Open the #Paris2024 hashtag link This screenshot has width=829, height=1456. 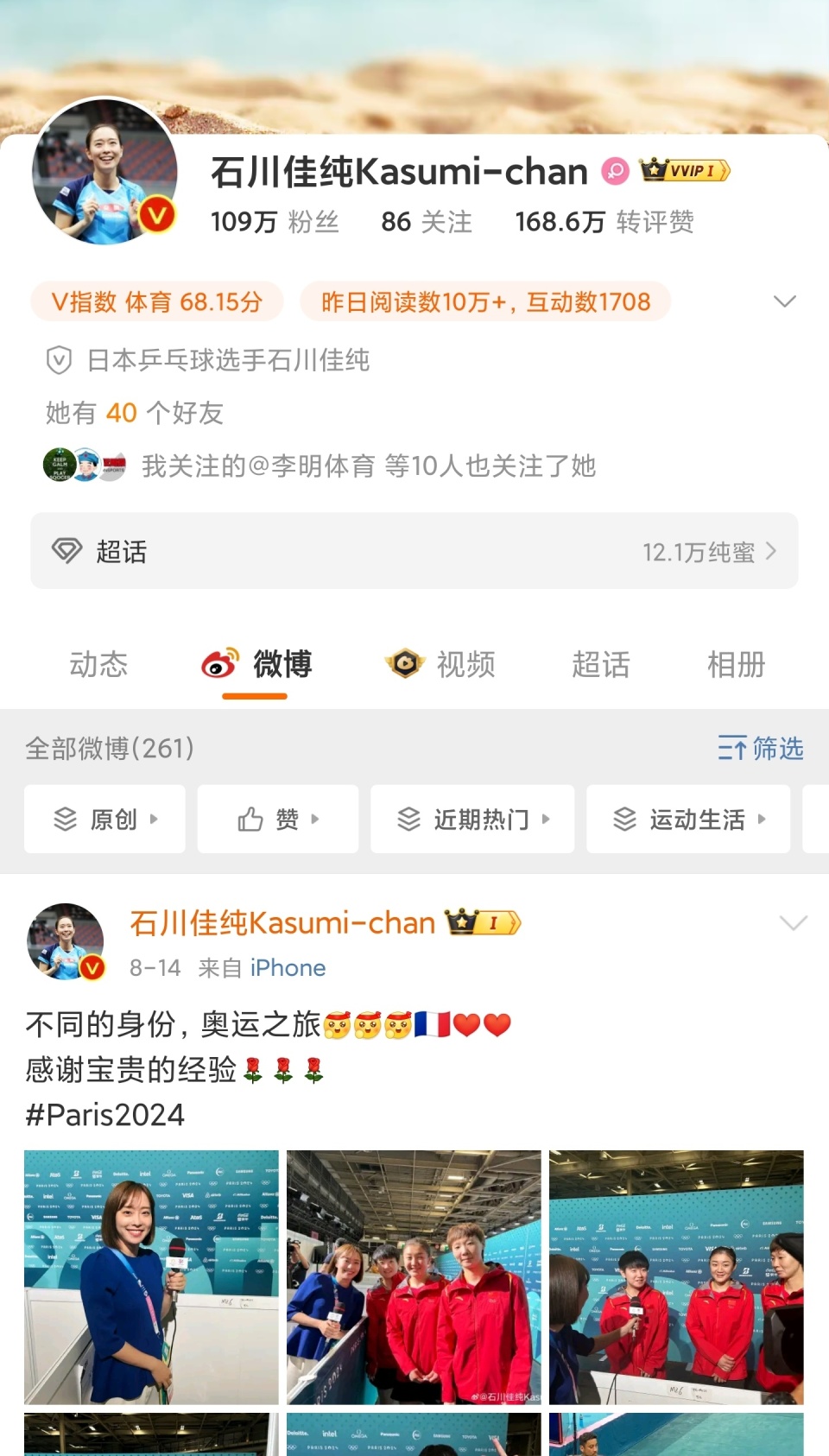click(x=105, y=1115)
